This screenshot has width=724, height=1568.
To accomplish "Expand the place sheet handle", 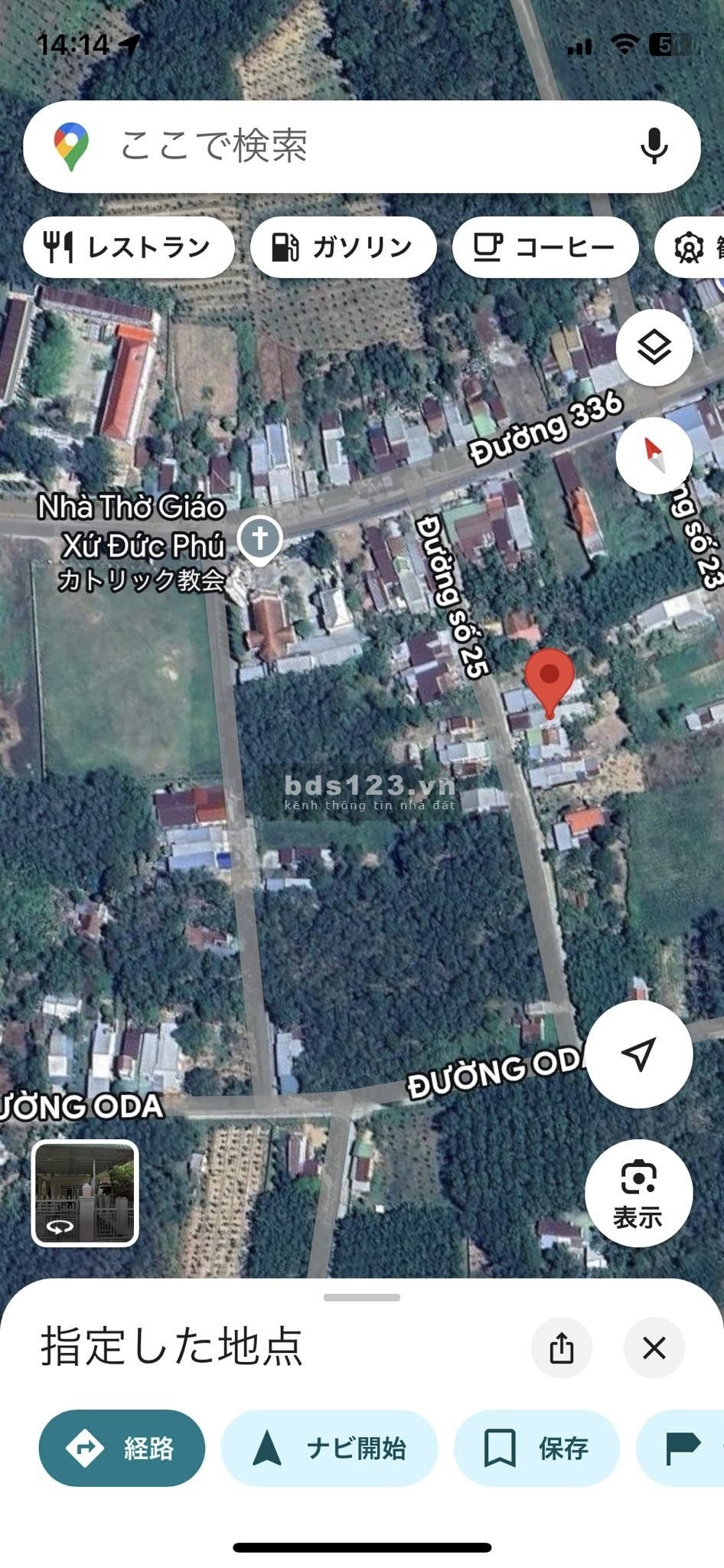I will [x=361, y=1298].
